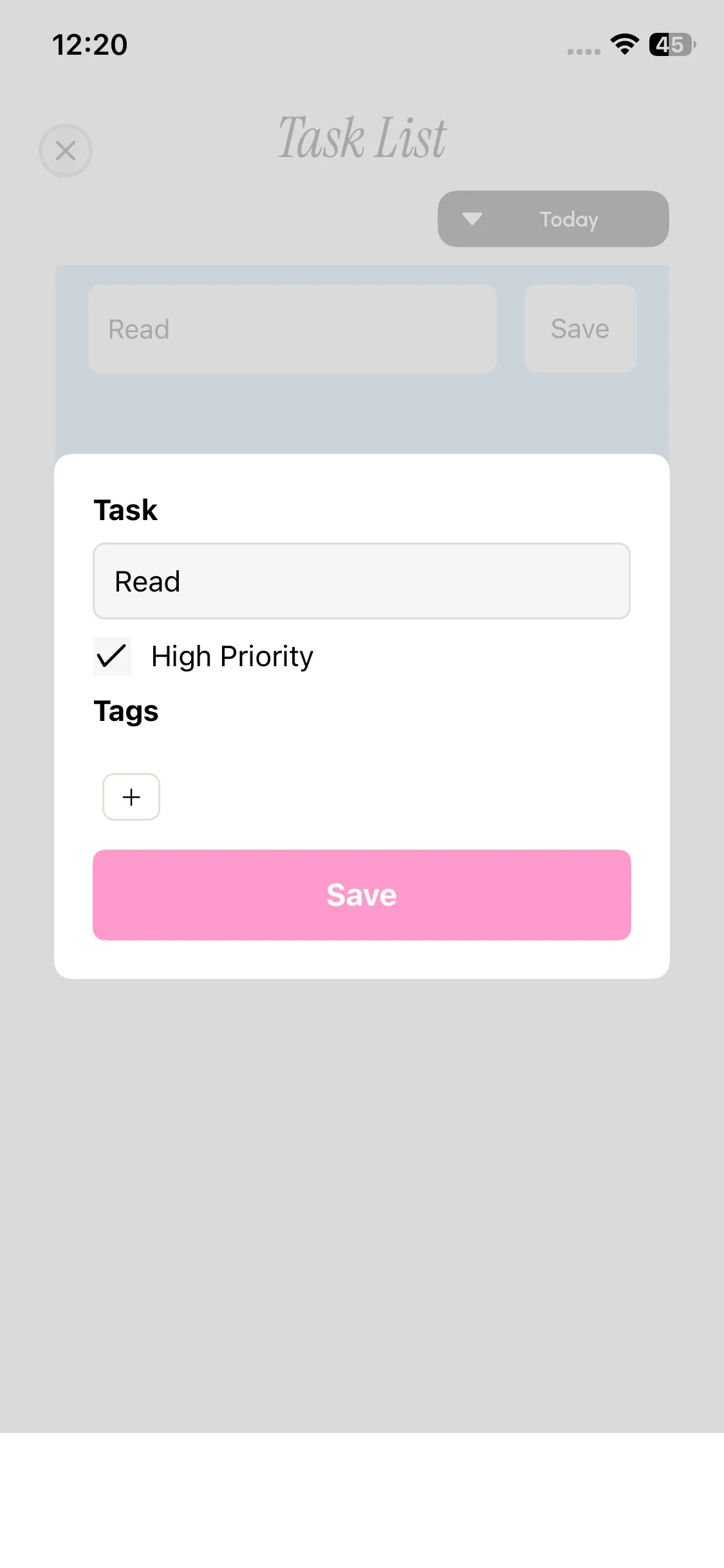Close the Task List screen
This screenshot has height=1568, width=724.
[66, 151]
